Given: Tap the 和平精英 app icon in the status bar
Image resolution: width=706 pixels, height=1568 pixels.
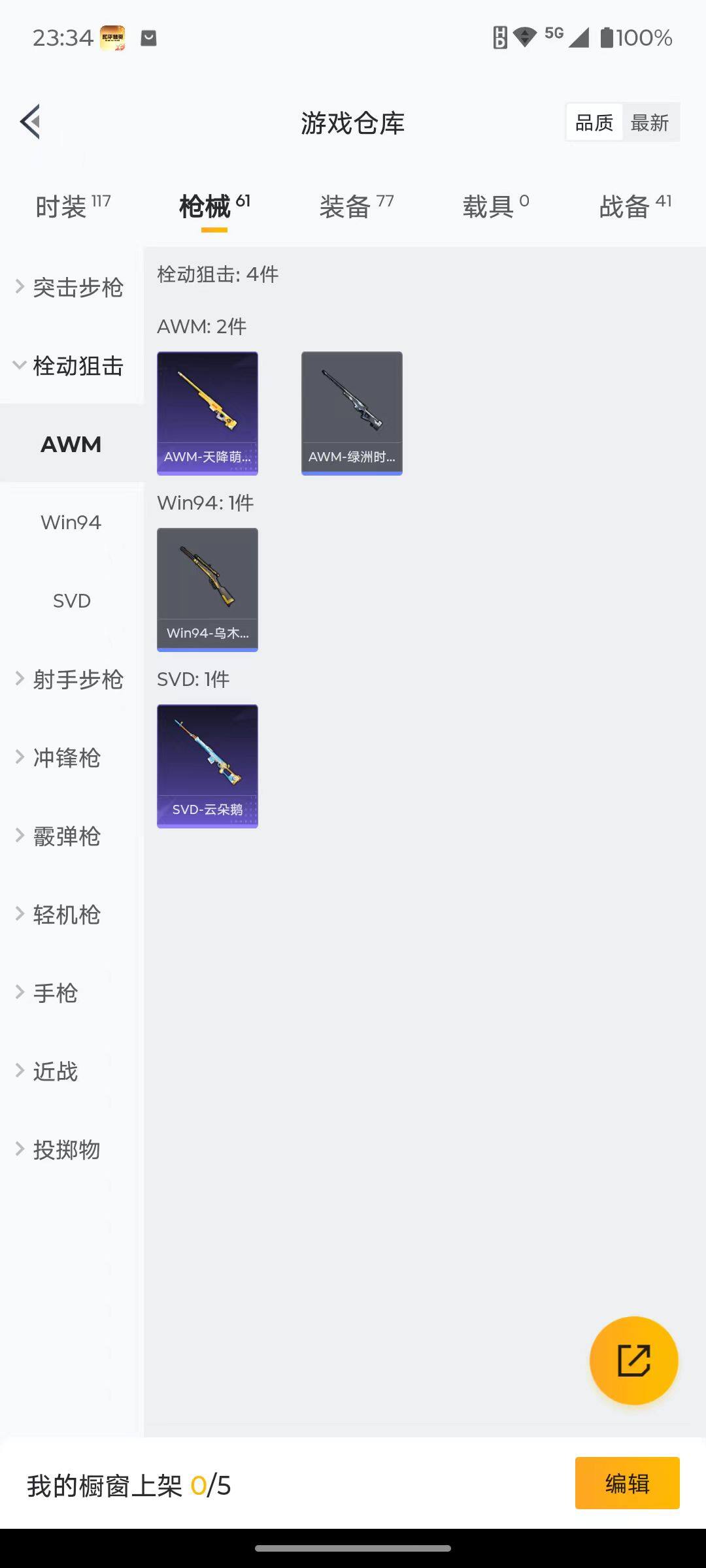Looking at the screenshot, I should pos(114,38).
